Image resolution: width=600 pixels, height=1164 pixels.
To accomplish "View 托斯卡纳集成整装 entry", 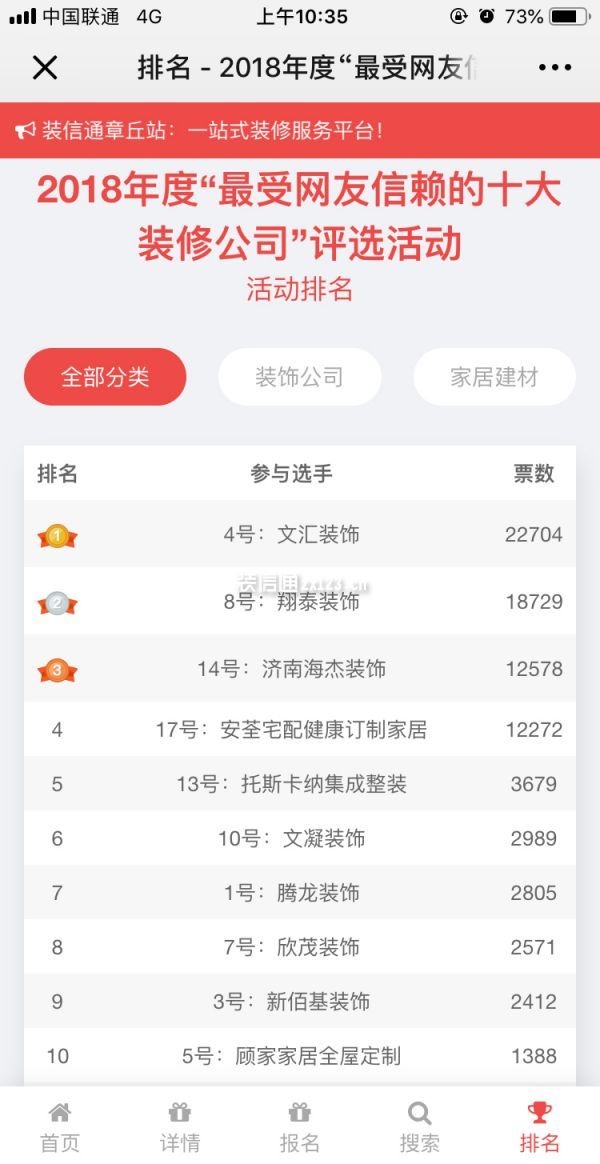I will coord(300,784).
